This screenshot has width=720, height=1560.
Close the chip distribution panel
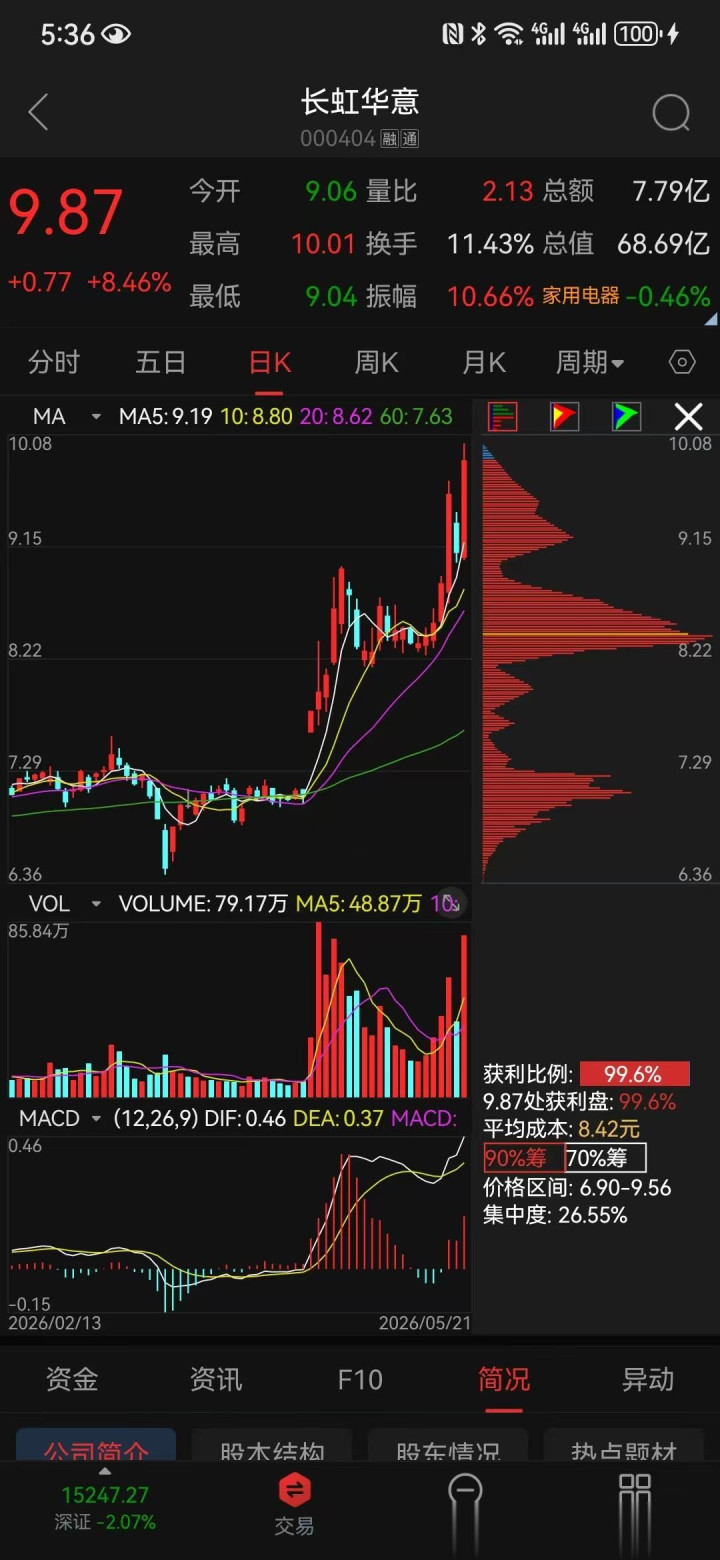coord(689,416)
